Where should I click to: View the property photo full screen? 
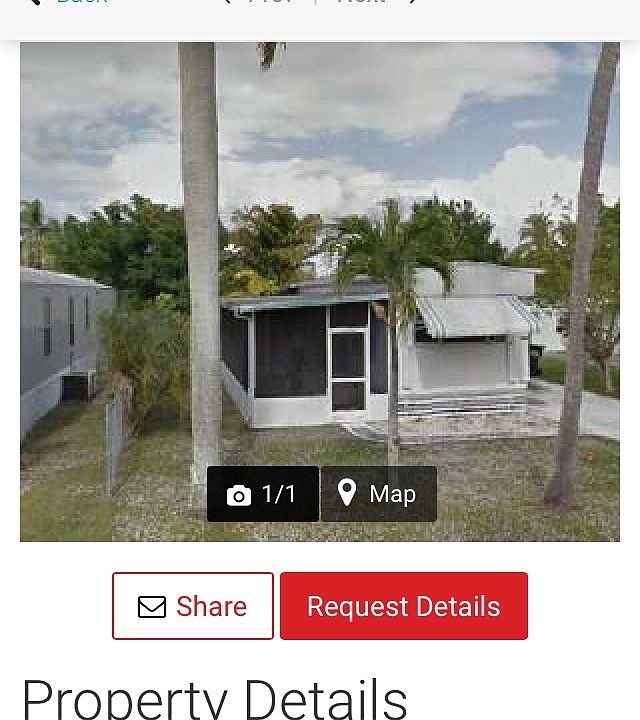(320, 250)
